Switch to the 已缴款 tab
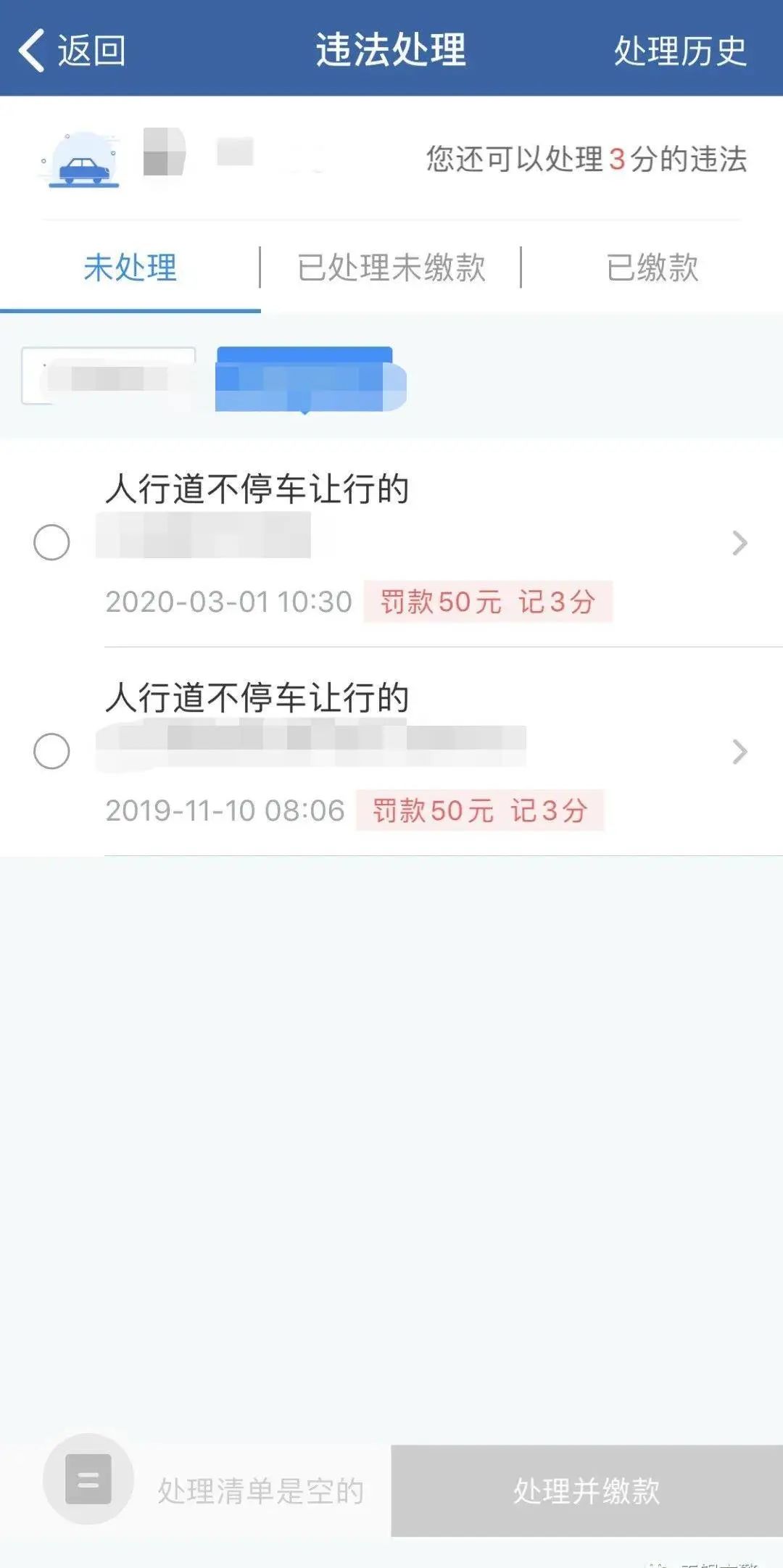The image size is (783, 1568). pyautogui.click(x=652, y=267)
